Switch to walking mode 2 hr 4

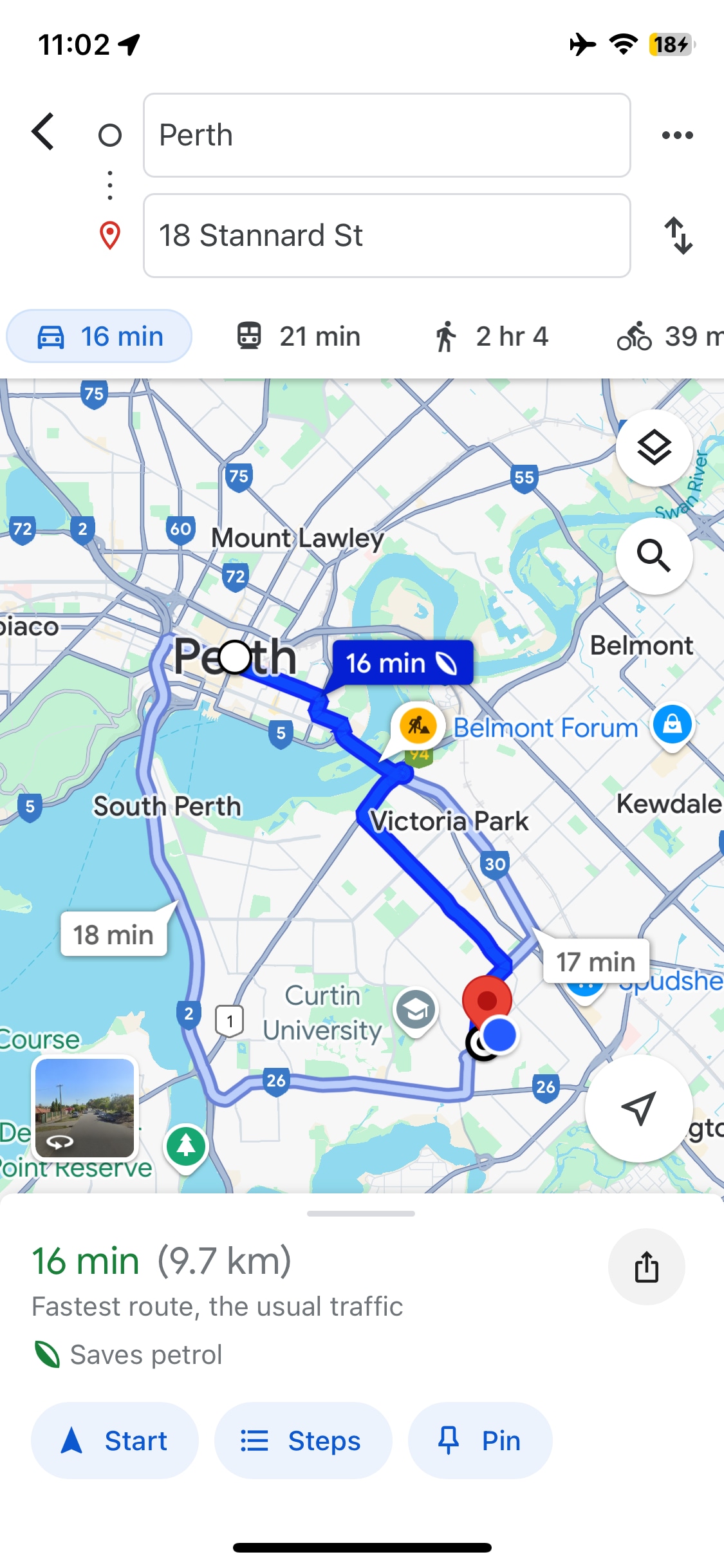(x=492, y=336)
